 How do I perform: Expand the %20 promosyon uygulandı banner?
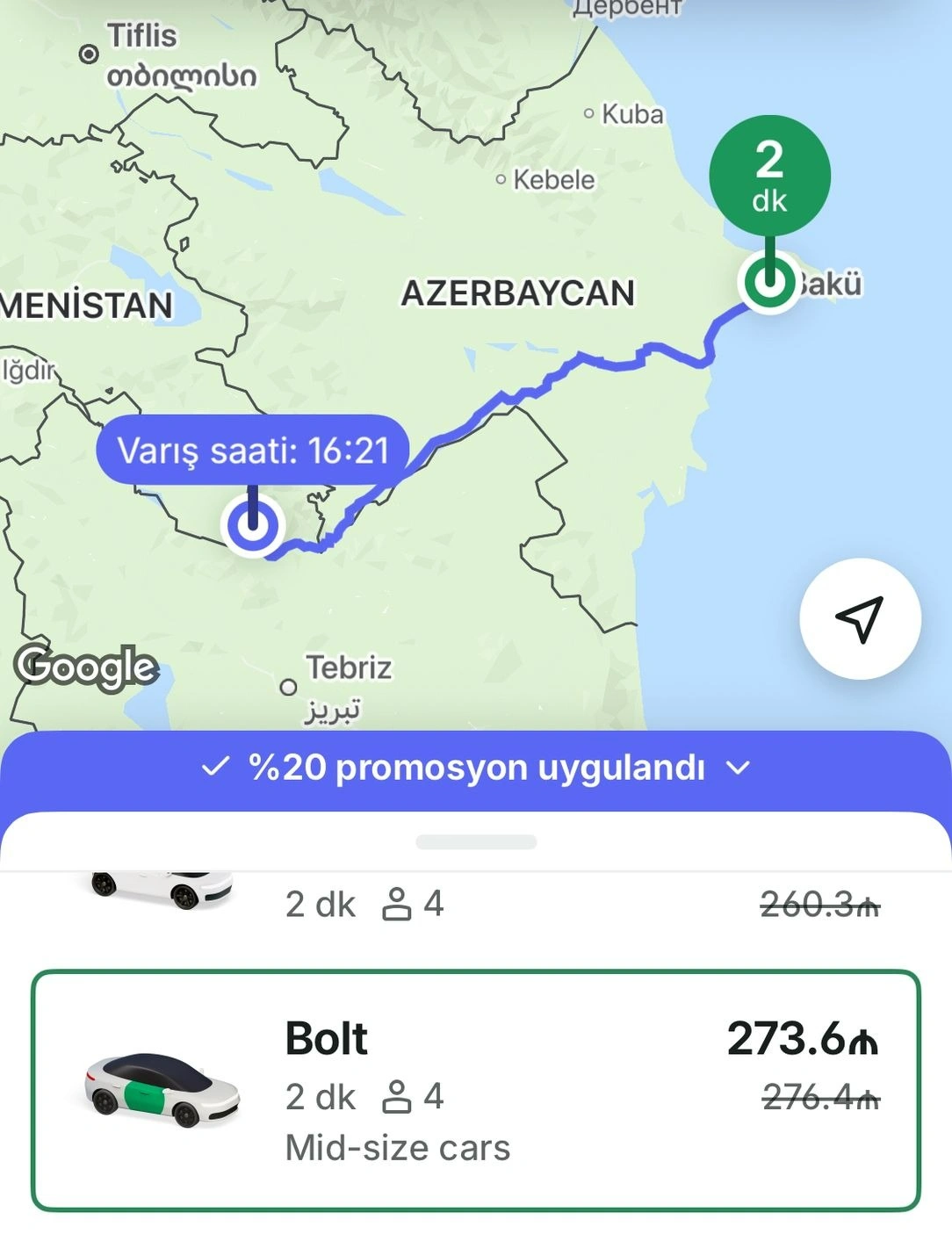(476, 768)
